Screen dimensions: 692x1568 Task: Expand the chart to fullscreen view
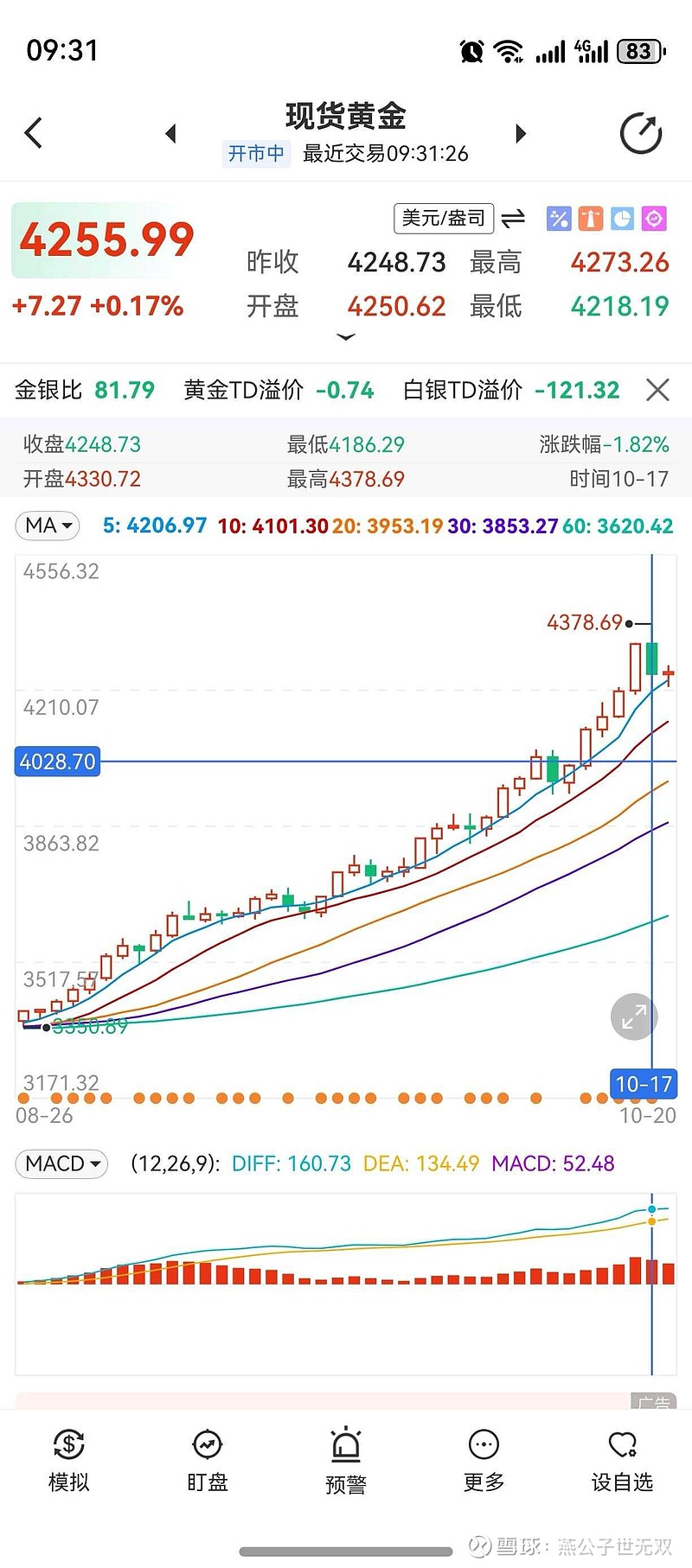(x=633, y=1017)
